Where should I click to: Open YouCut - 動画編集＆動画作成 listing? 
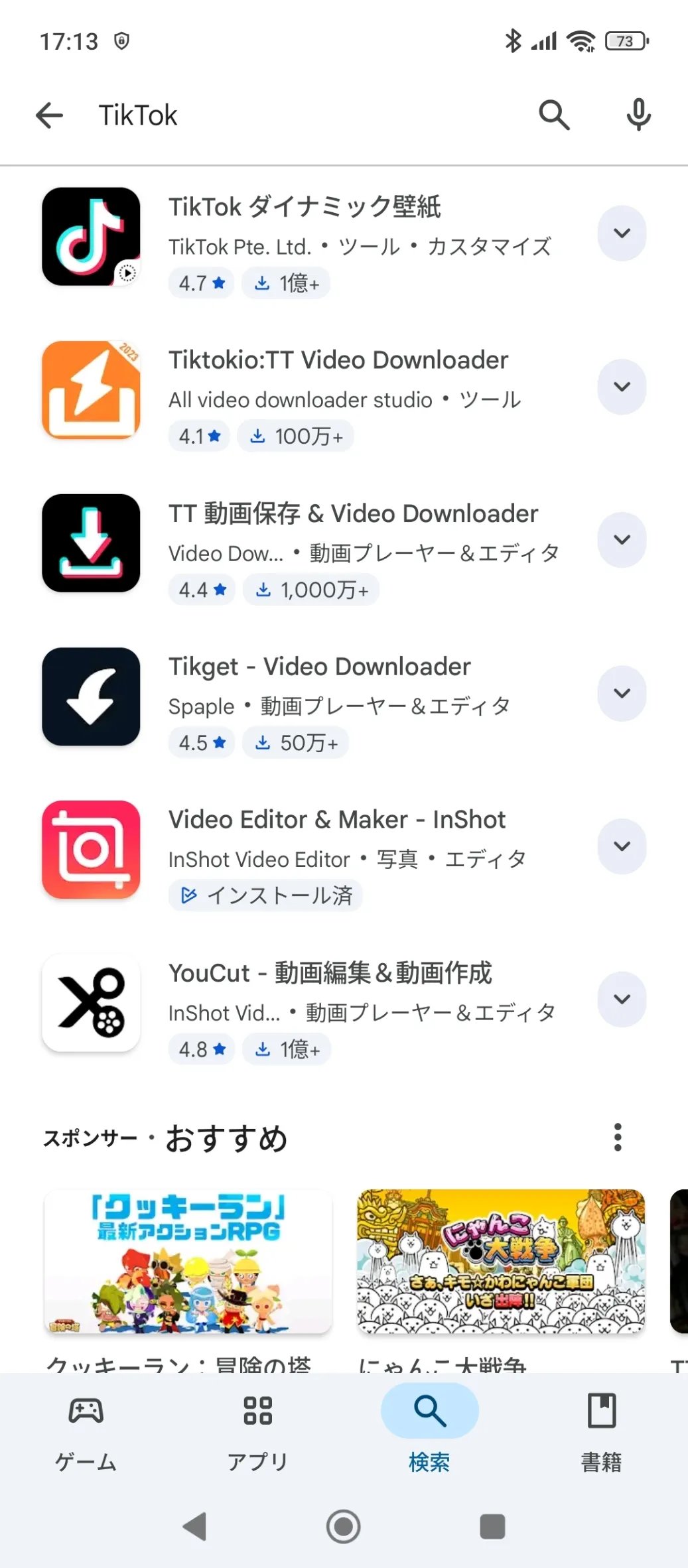(330, 973)
